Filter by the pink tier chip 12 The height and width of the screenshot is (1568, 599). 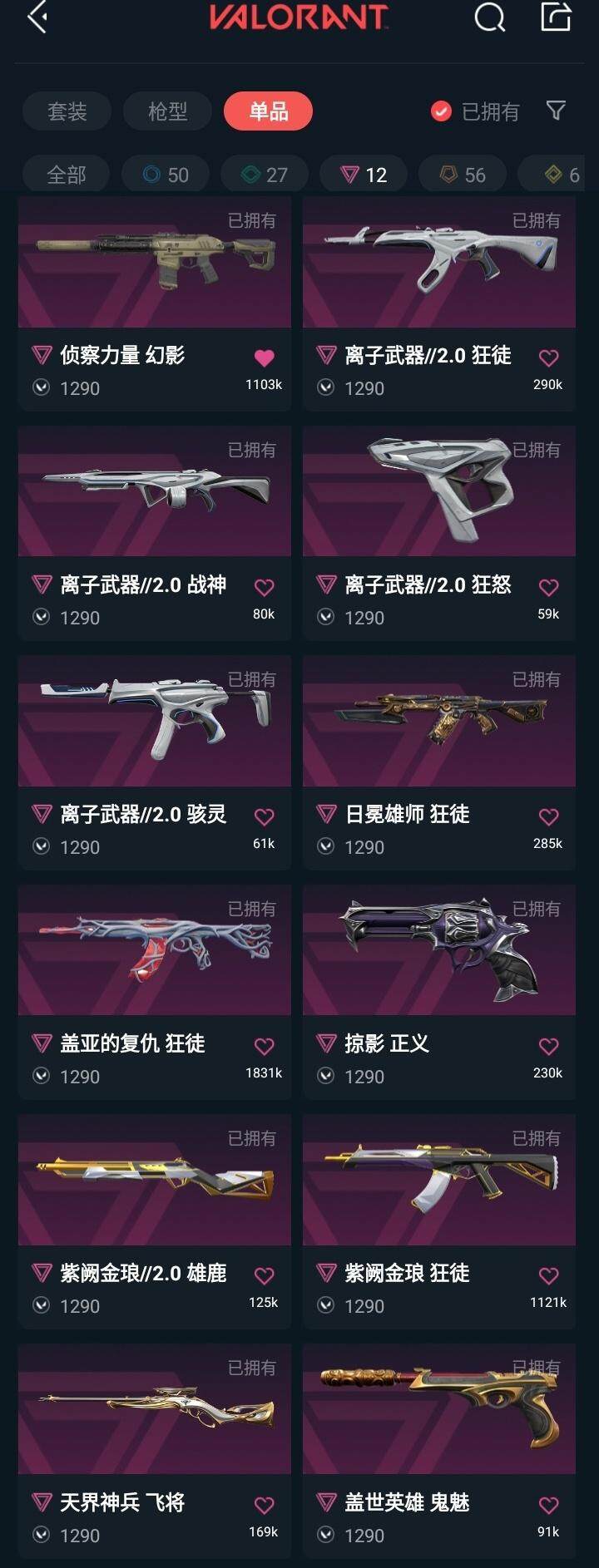tap(364, 175)
